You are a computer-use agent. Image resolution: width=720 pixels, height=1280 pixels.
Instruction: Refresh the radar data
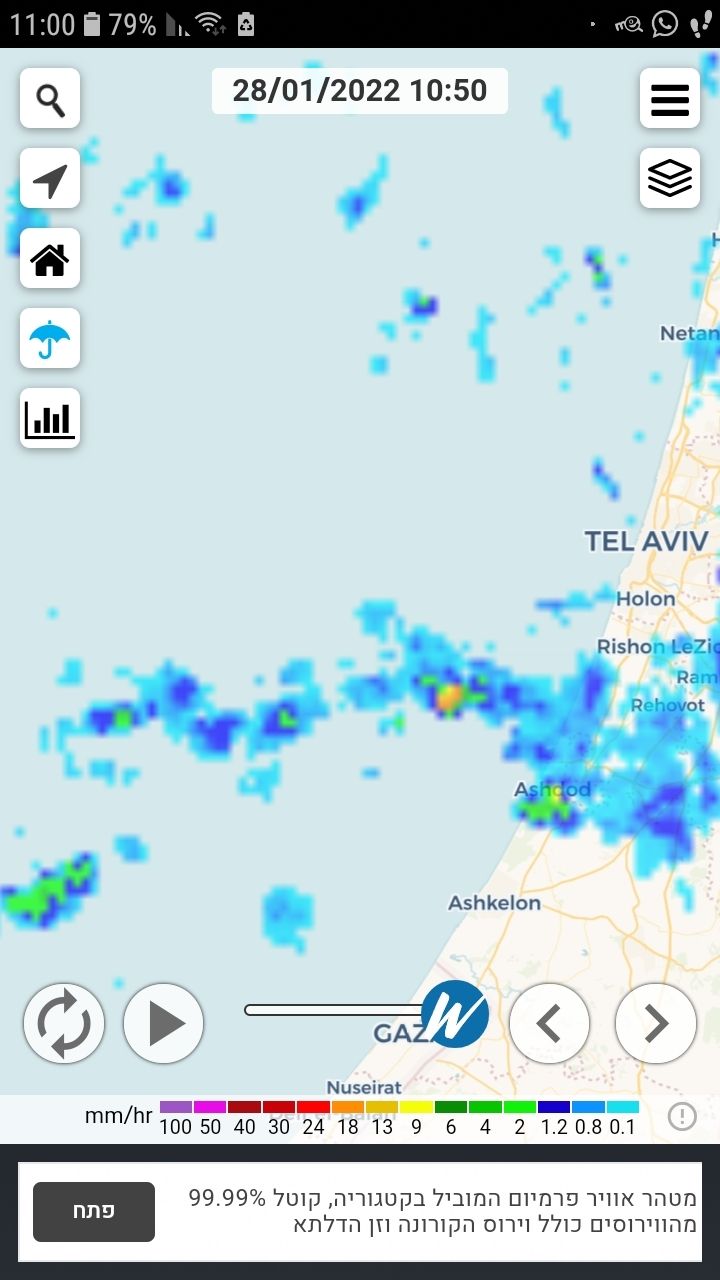pos(64,1023)
